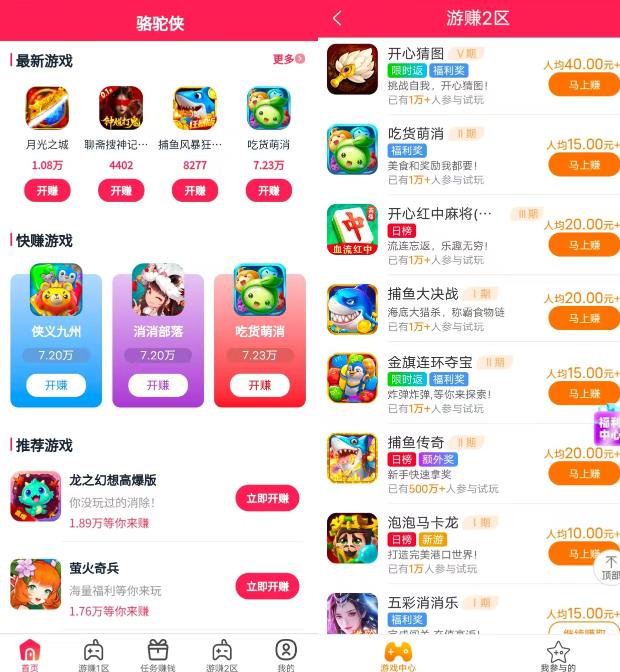Screen dimensions: 620x672
Task: Open the 我的 profile tab
Action: [x=286, y=654]
